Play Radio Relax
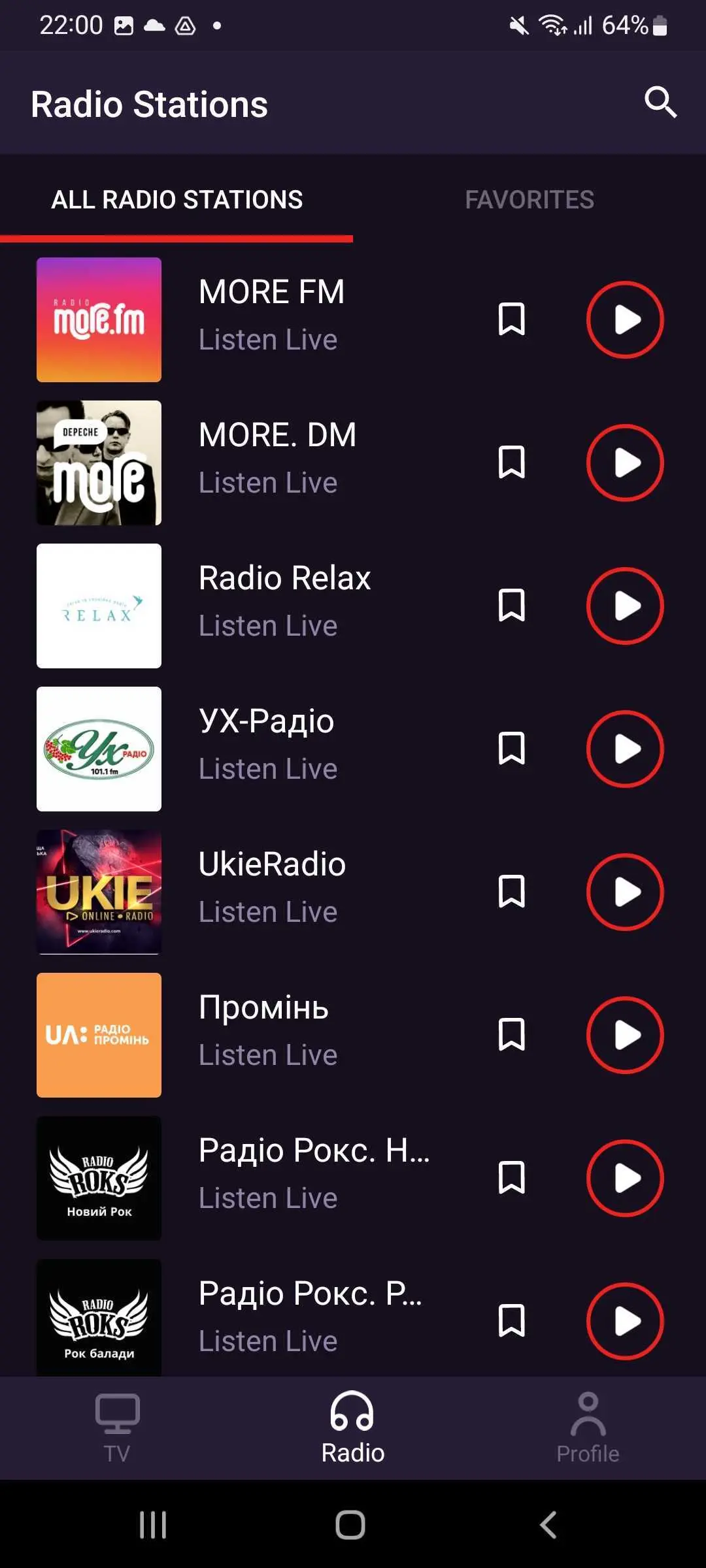706x1568 pixels. pos(625,606)
